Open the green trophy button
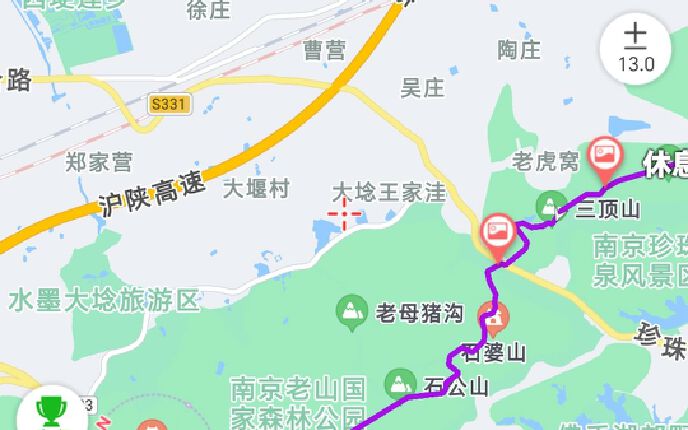This screenshot has height=430, width=688. tap(49, 411)
